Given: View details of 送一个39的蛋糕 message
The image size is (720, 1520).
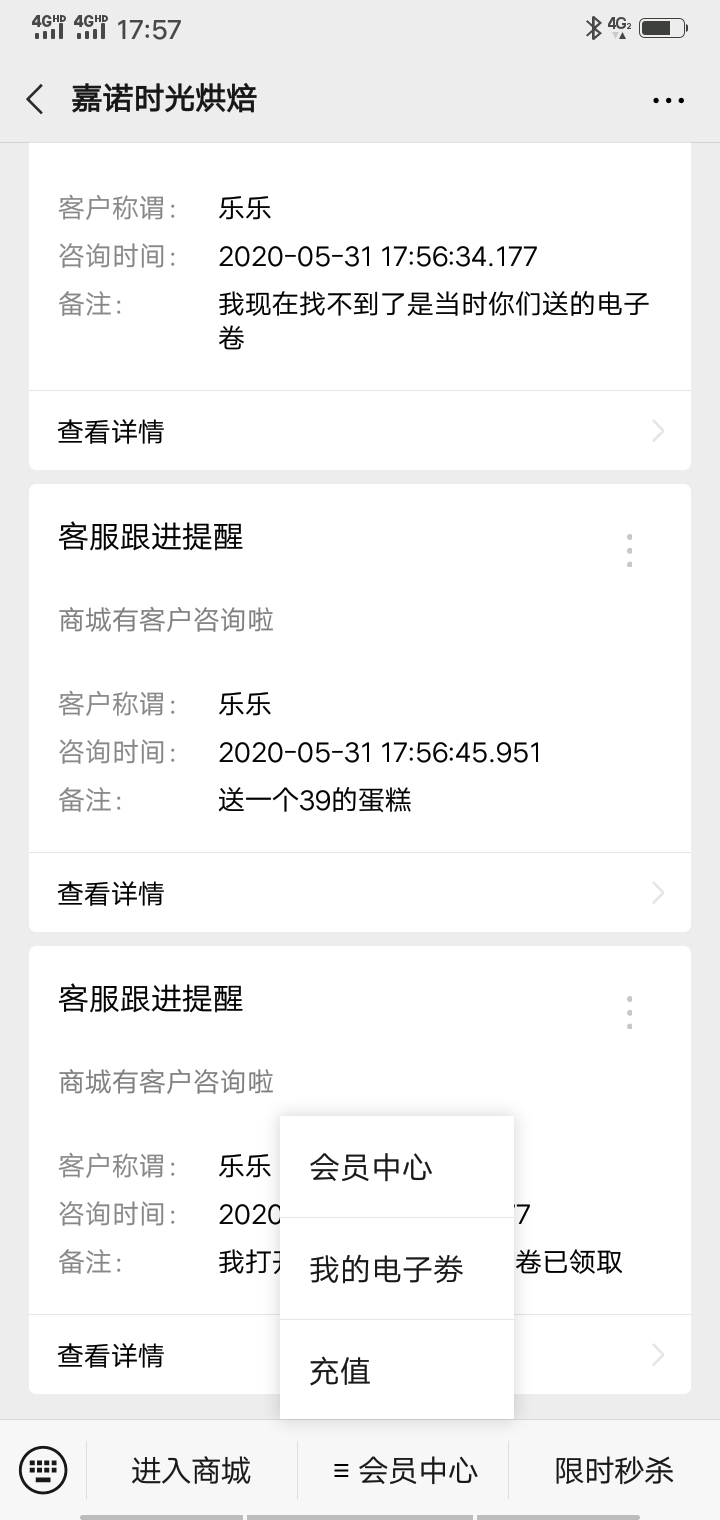Looking at the screenshot, I should (360, 893).
